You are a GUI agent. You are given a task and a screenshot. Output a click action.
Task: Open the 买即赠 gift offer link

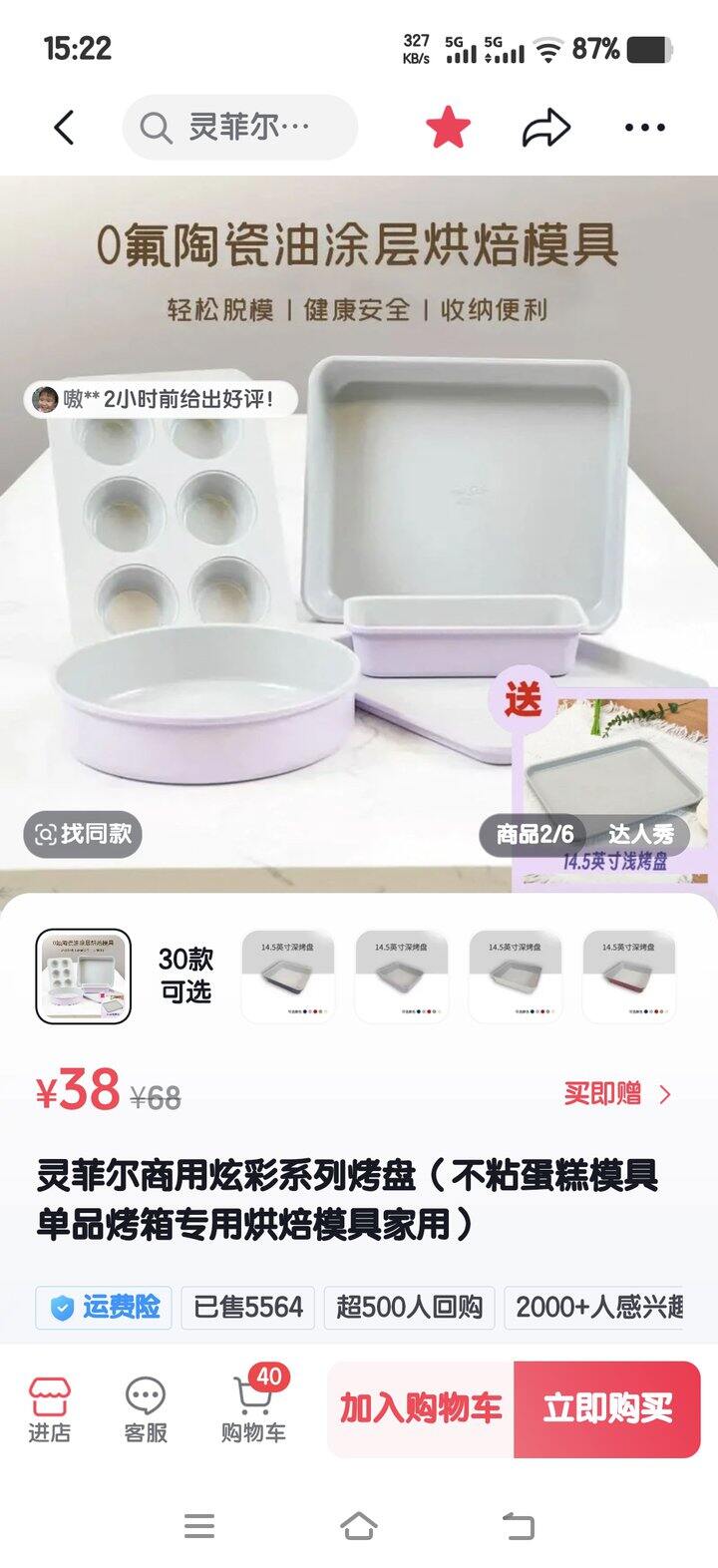(x=616, y=1093)
